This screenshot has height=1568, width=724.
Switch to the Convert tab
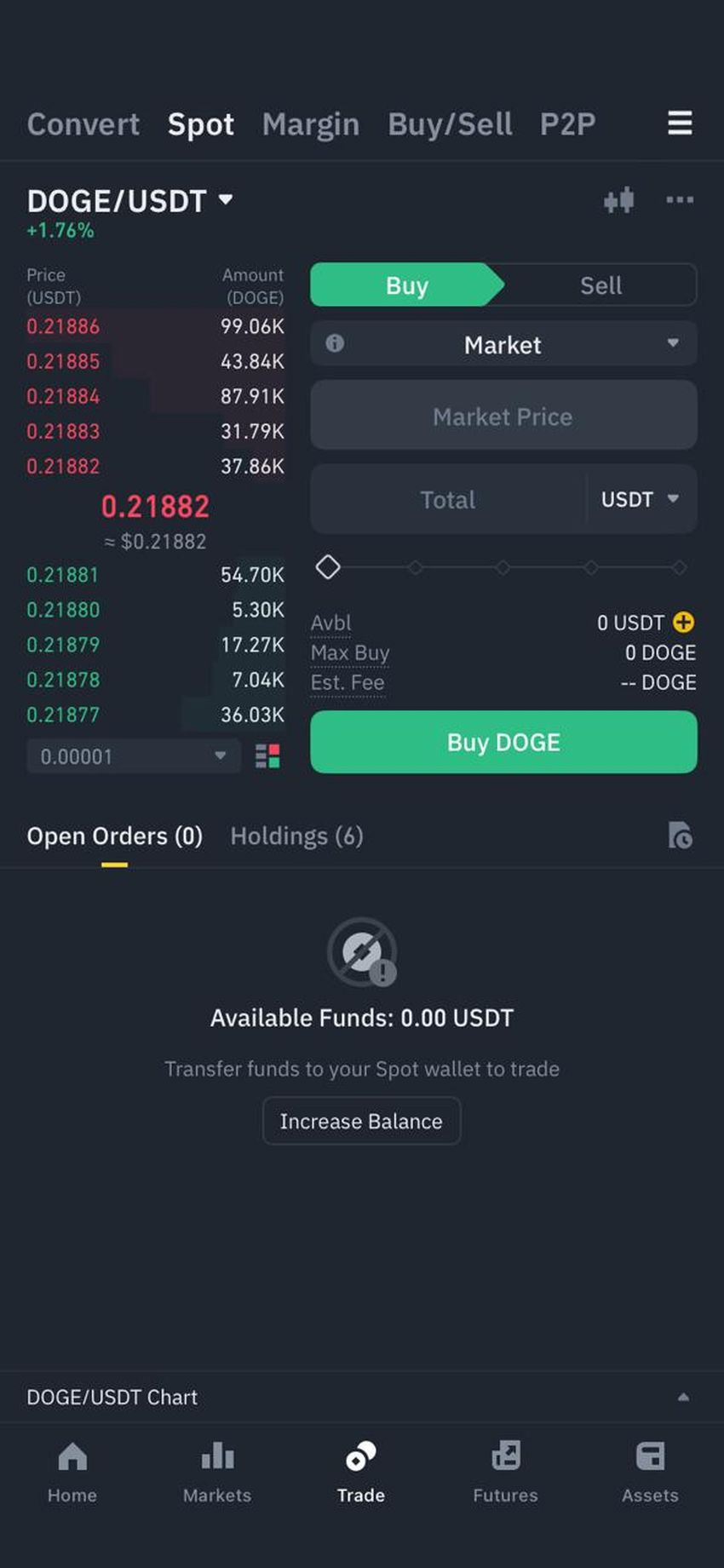83,124
